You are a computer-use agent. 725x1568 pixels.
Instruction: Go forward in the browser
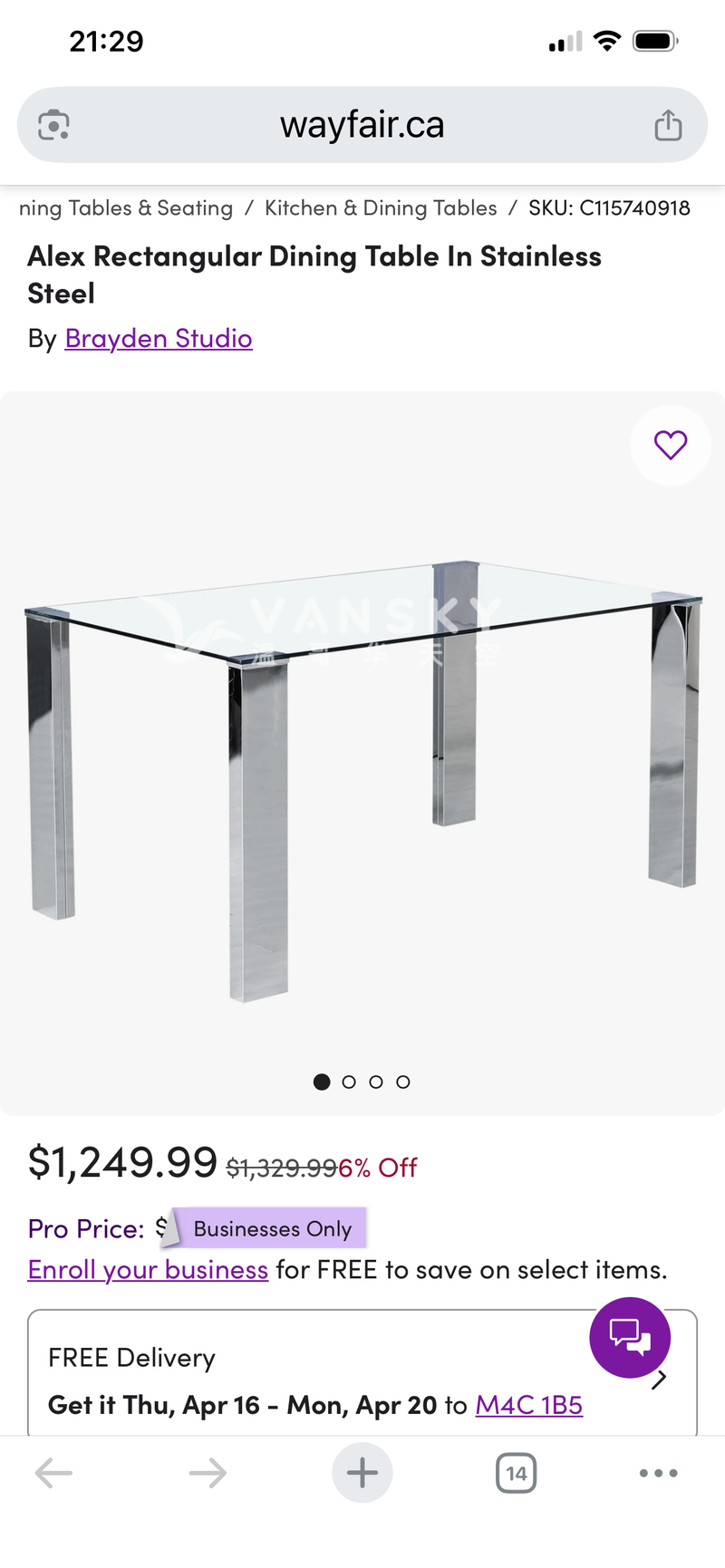click(x=208, y=1473)
